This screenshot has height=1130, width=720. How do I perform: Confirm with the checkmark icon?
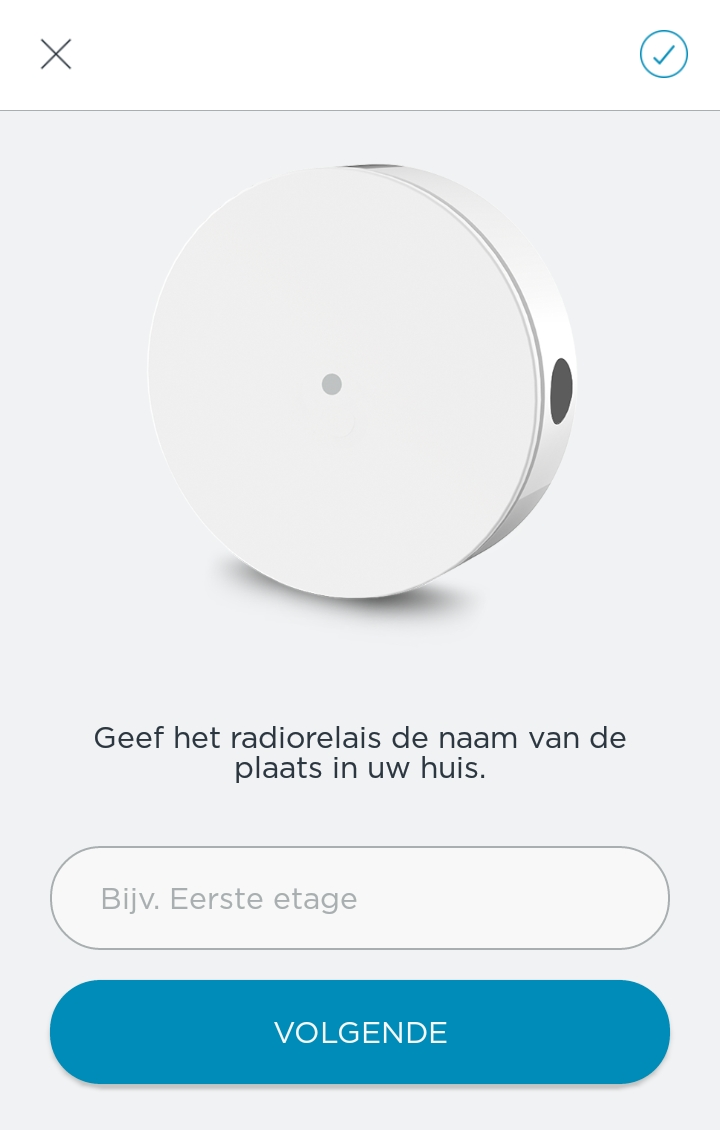pyautogui.click(x=663, y=54)
